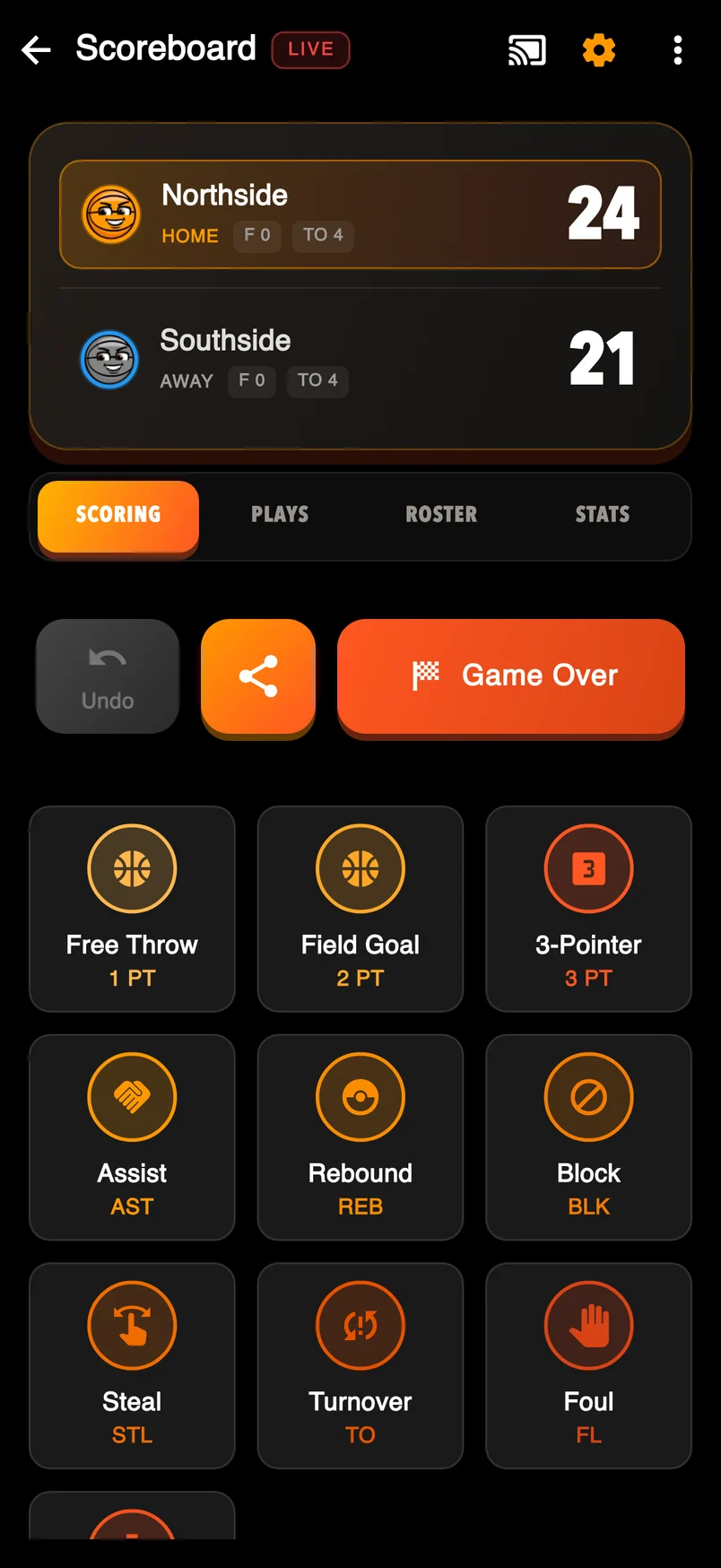The height and width of the screenshot is (1568, 721).
Task: Go back using the arrow icon
Action: click(36, 50)
